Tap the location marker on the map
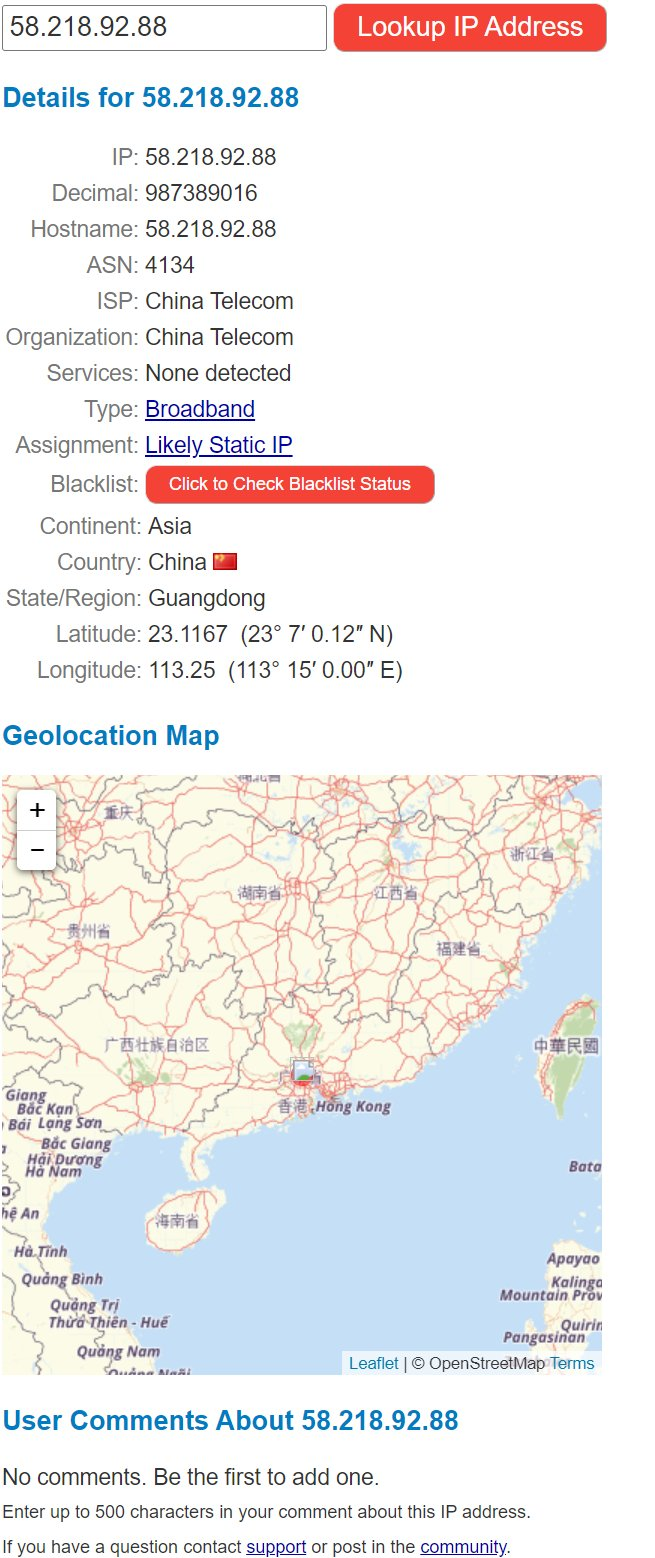Image resolution: width=655 pixels, height=1558 pixels. coord(304,1073)
